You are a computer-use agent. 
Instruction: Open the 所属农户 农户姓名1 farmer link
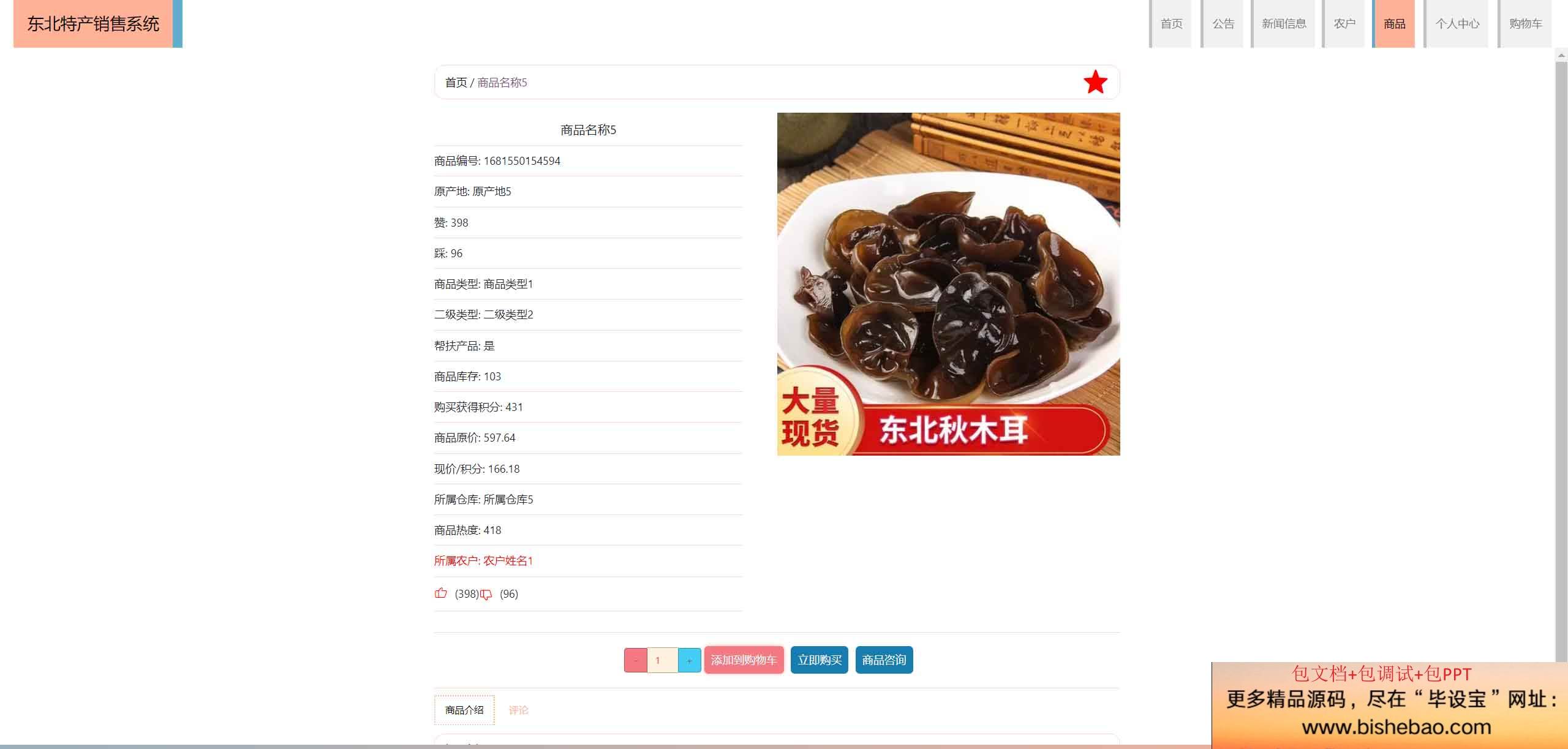pyautogui.click(x=483, y=561)
